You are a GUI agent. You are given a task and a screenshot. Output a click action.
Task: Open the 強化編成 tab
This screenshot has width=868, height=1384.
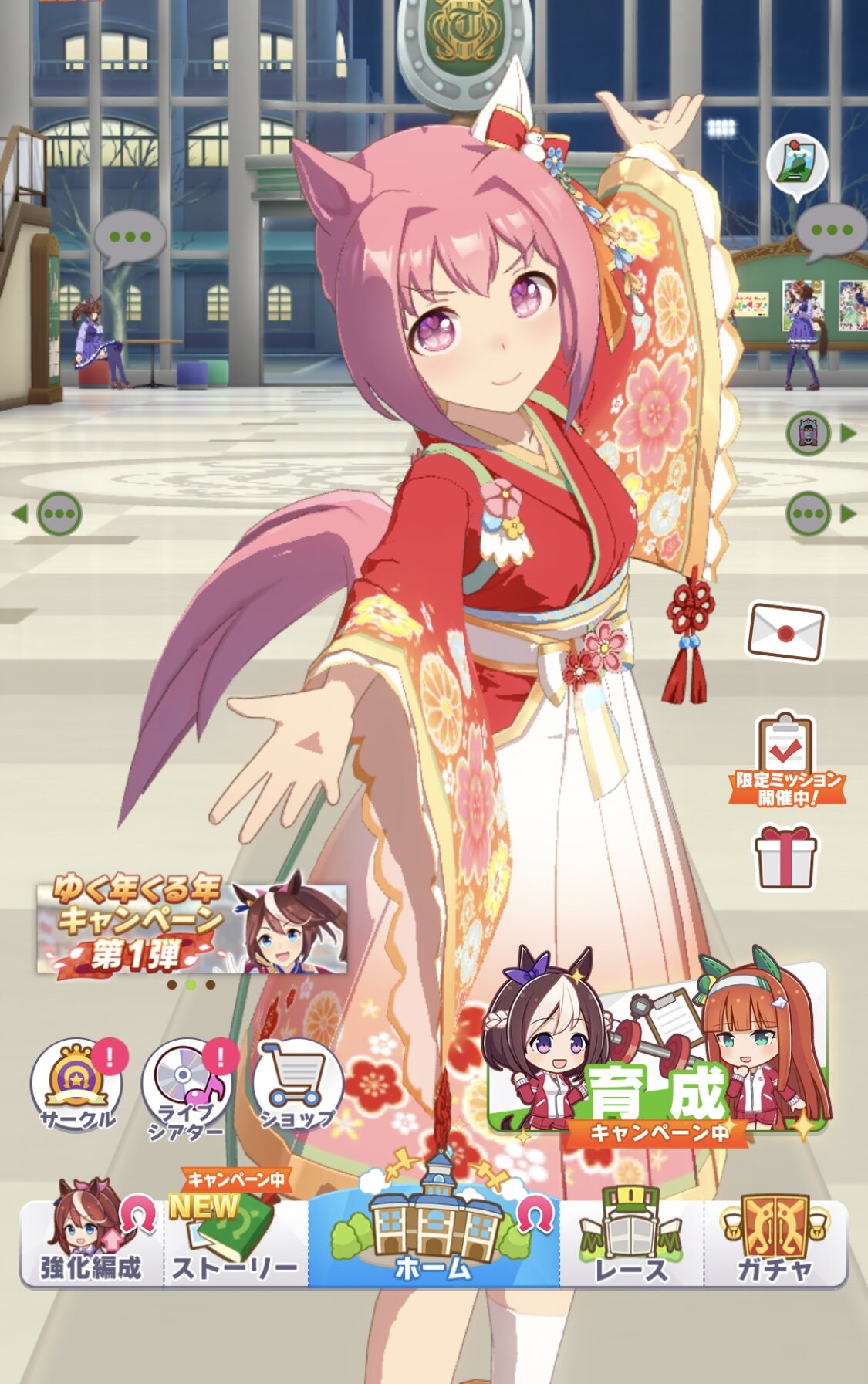coord(91,1243)
